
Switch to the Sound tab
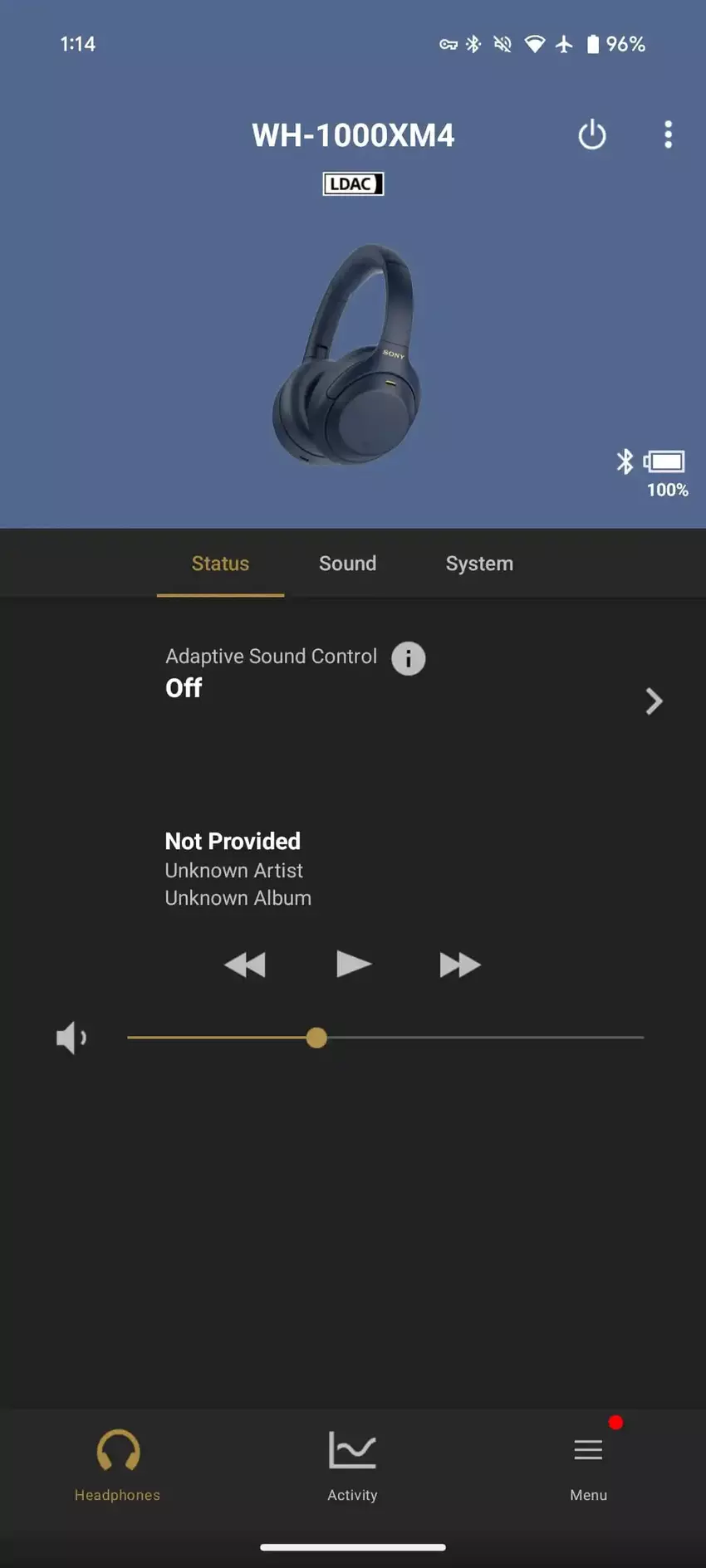[x=347, y=564]
